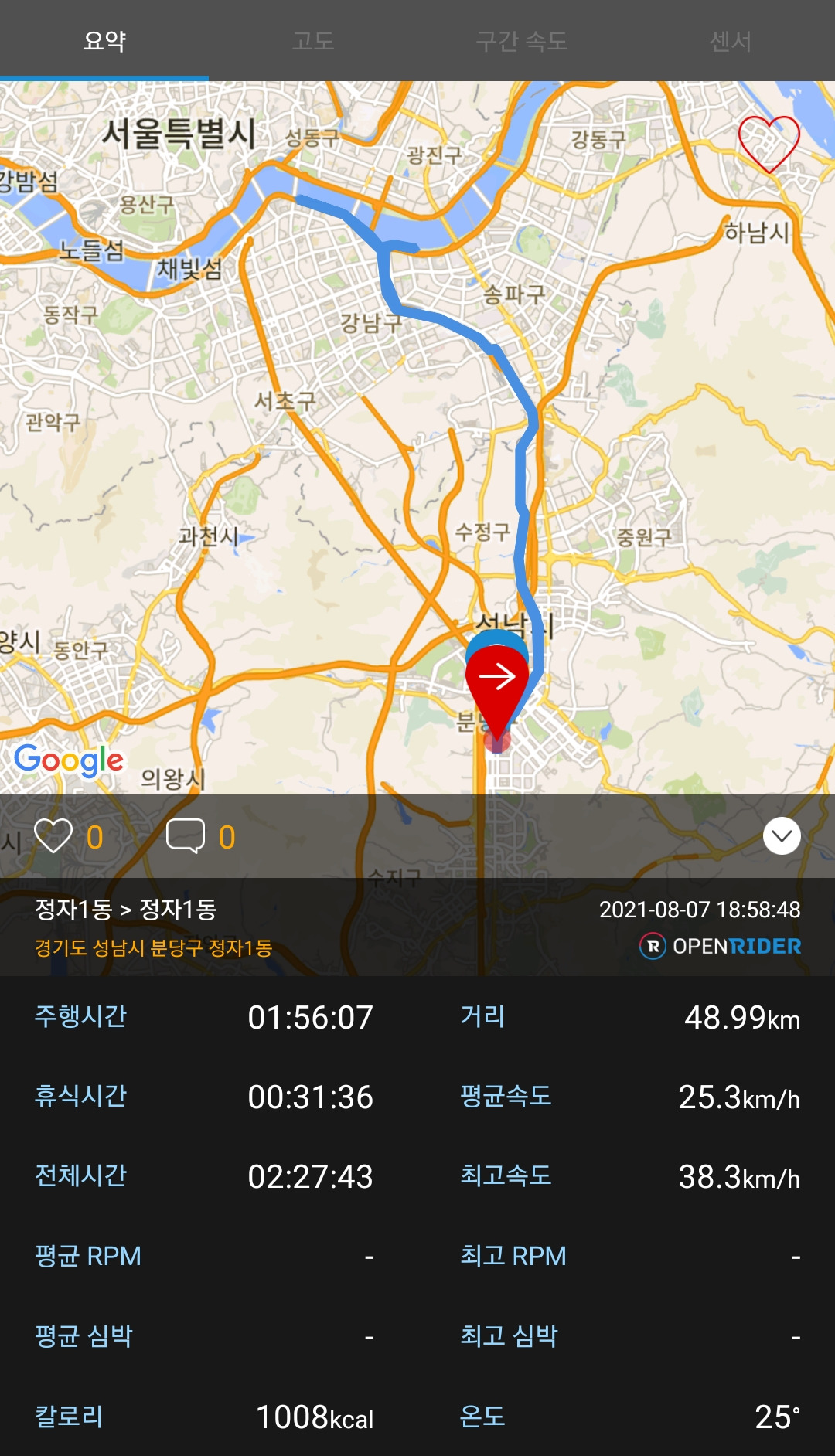The width and height of the screenshot is (835, 1456).
Task: Toggle the like status to favorite the ride
Action: [53, 835]
